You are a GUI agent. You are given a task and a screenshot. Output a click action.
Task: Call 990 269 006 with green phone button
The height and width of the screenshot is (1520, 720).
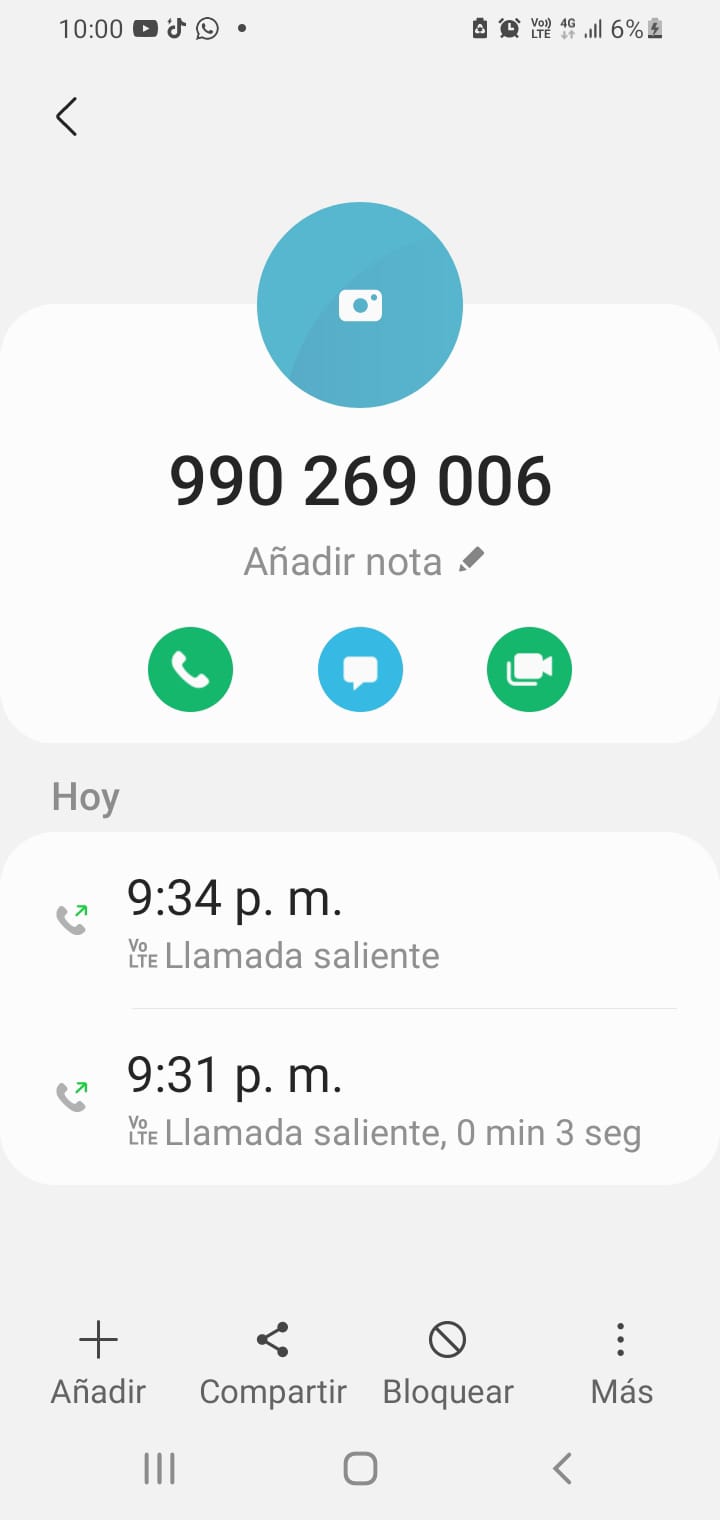(190, 669)
